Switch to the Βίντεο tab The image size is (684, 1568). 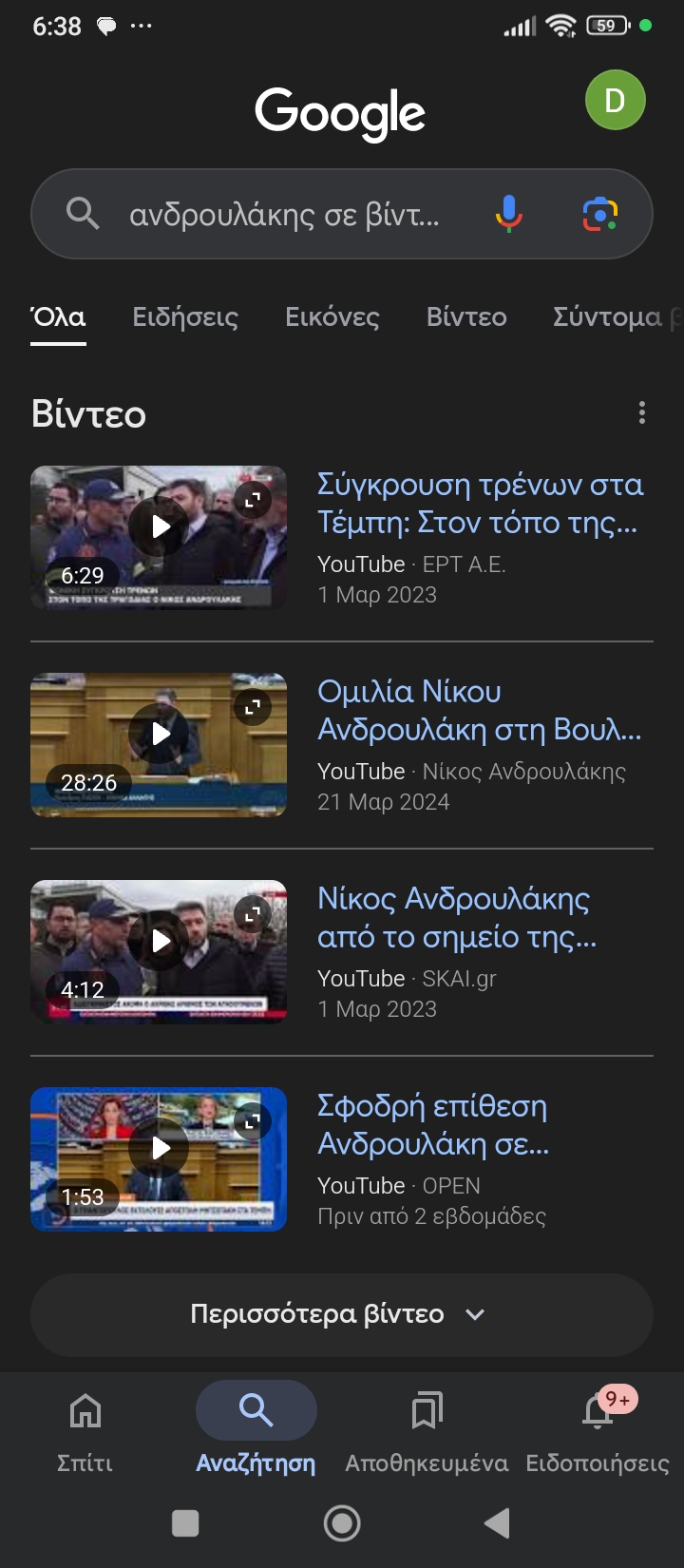[x=466, y=316]
